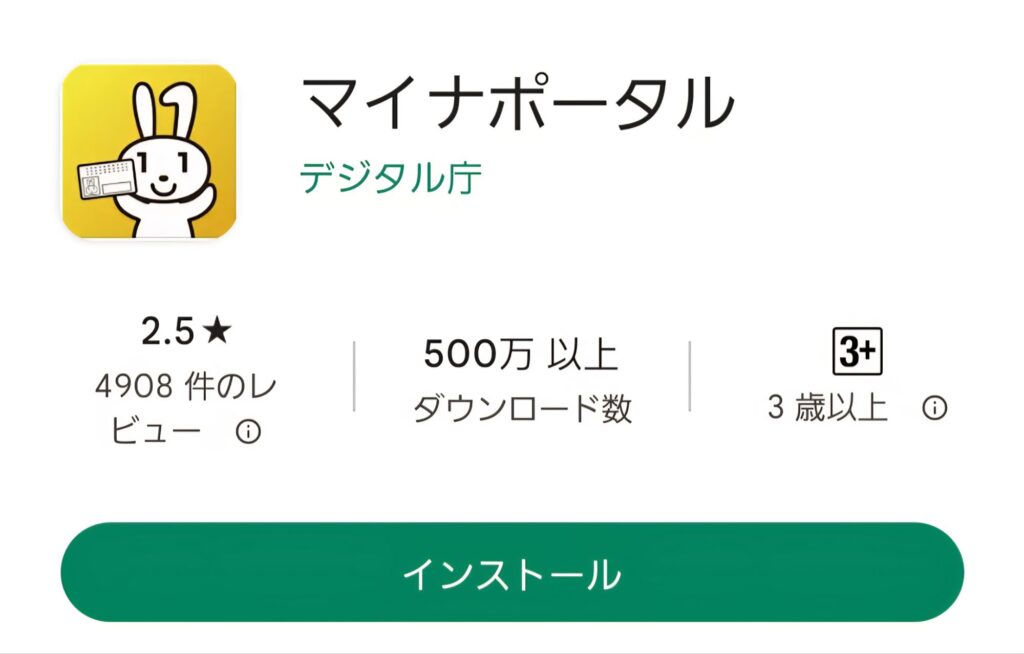The width and height of the screenshot is (1024, 654).
Task: Open the info icon beside the review count
Action: pos(248,432)
